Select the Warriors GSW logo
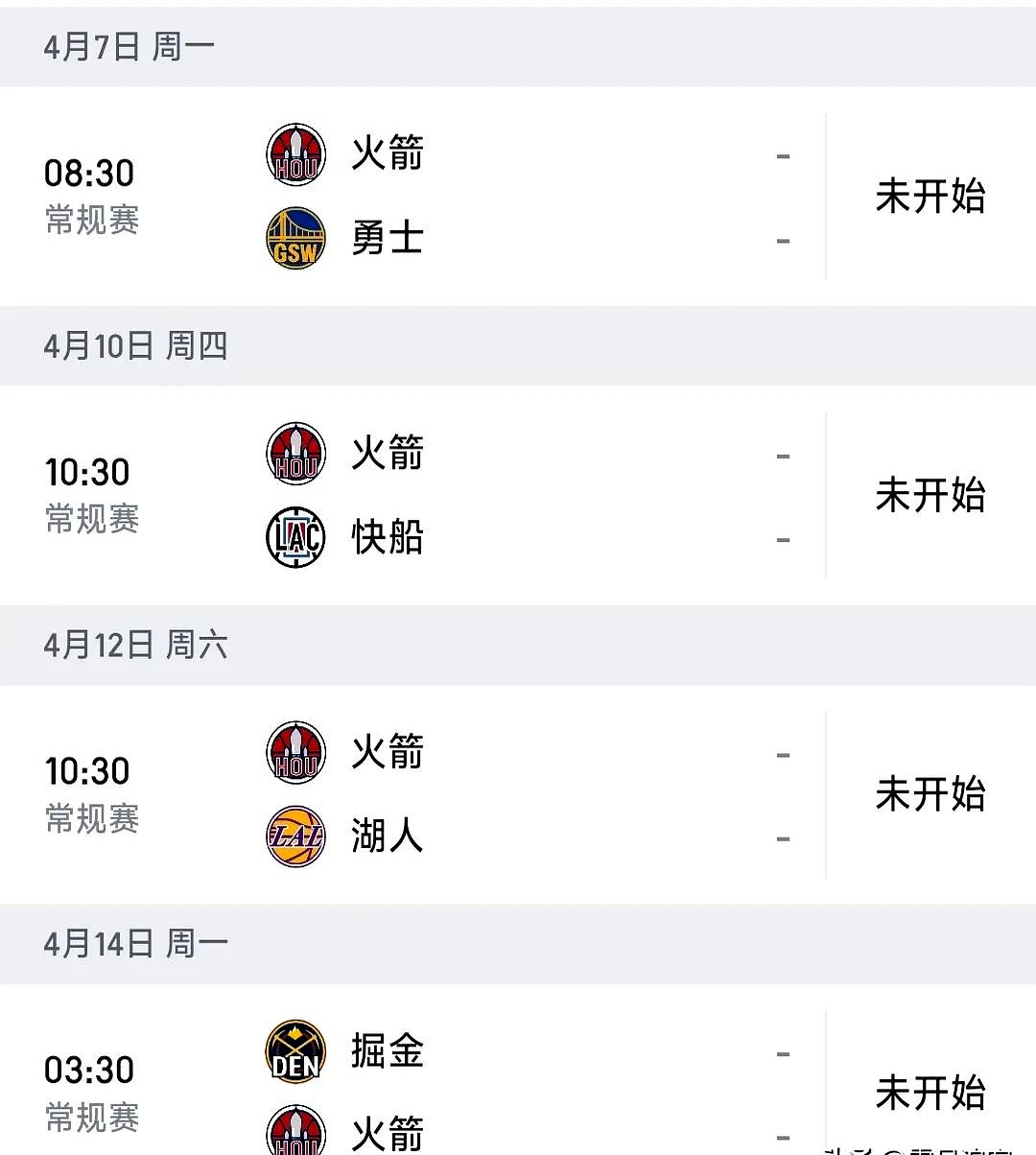Viewport: 1036px width, 1155px height. coord(295,238)
